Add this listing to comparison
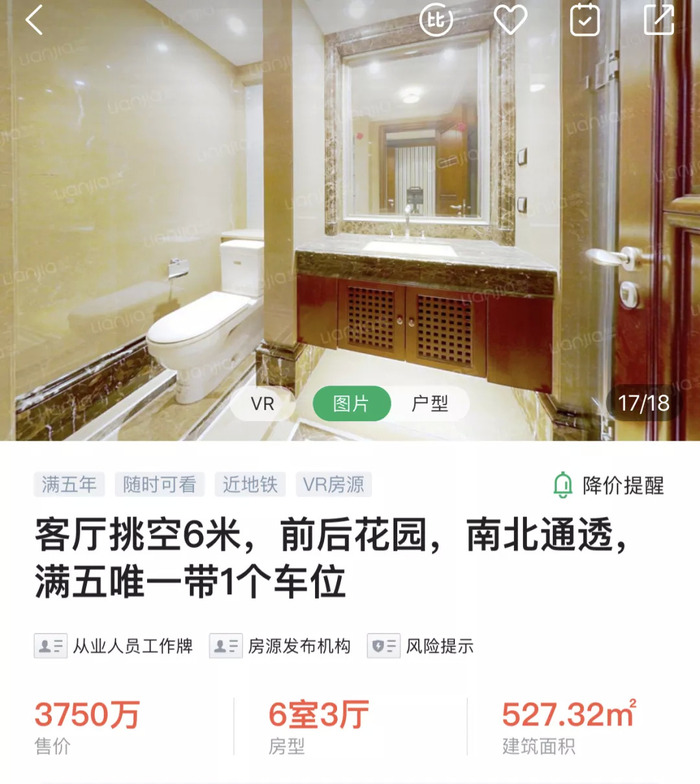 coord(436,19)
